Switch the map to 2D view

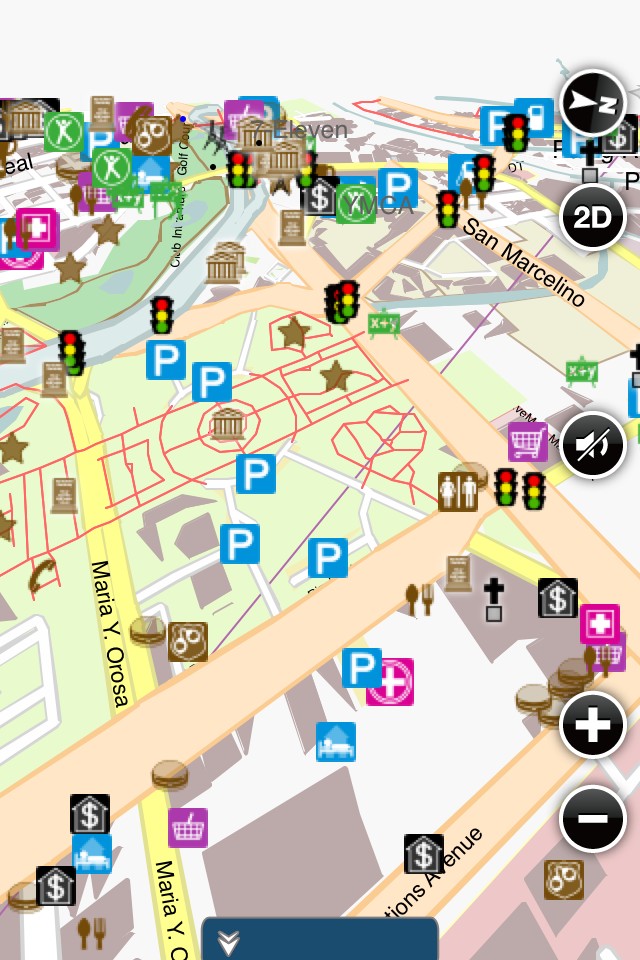(592, 217)
